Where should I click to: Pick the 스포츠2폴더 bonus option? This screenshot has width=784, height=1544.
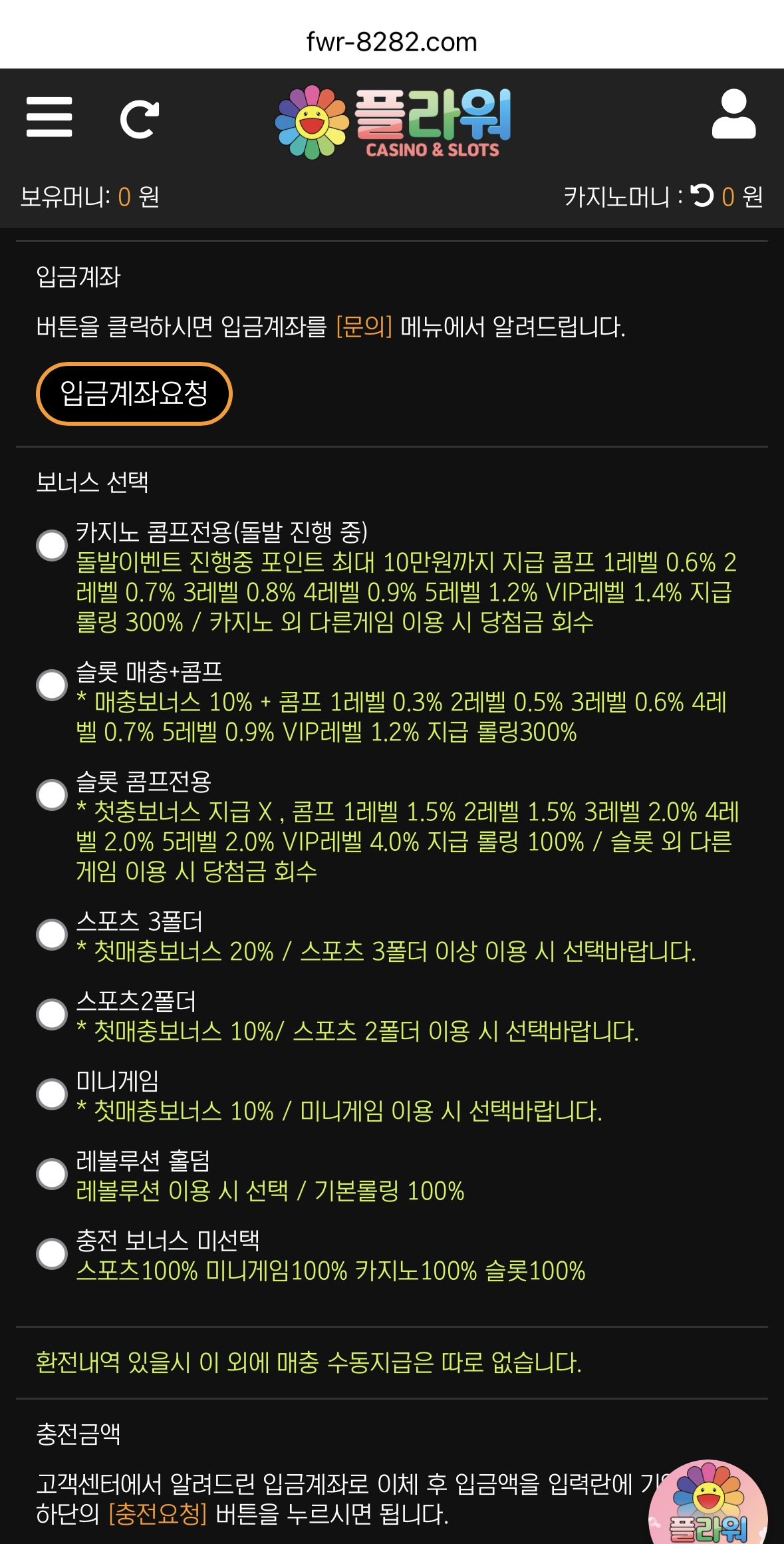52,1014
